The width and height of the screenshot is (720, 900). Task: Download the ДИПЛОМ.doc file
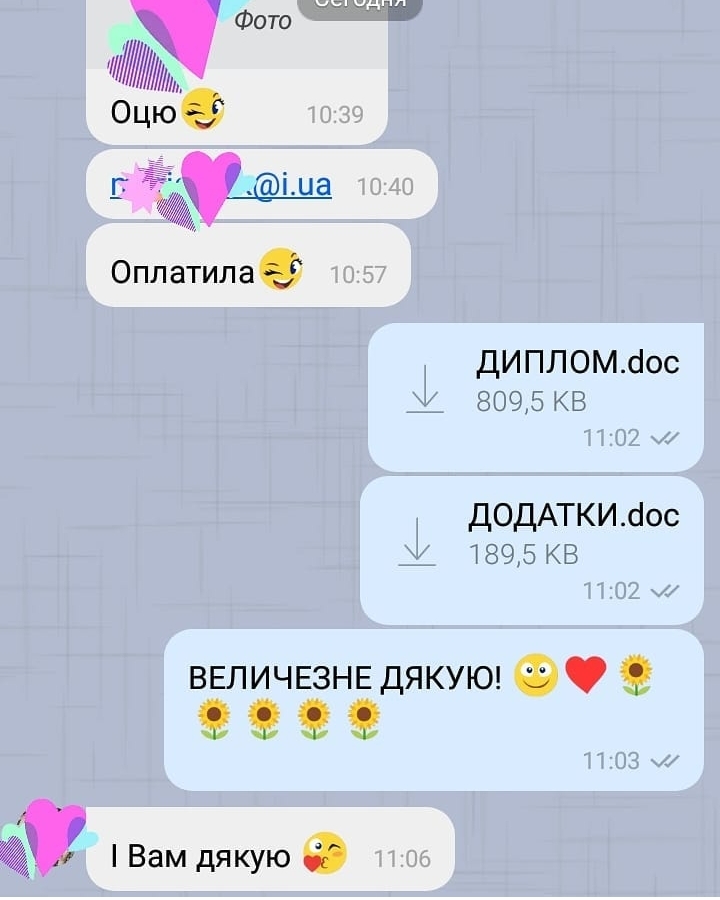(x=425, y=388)
